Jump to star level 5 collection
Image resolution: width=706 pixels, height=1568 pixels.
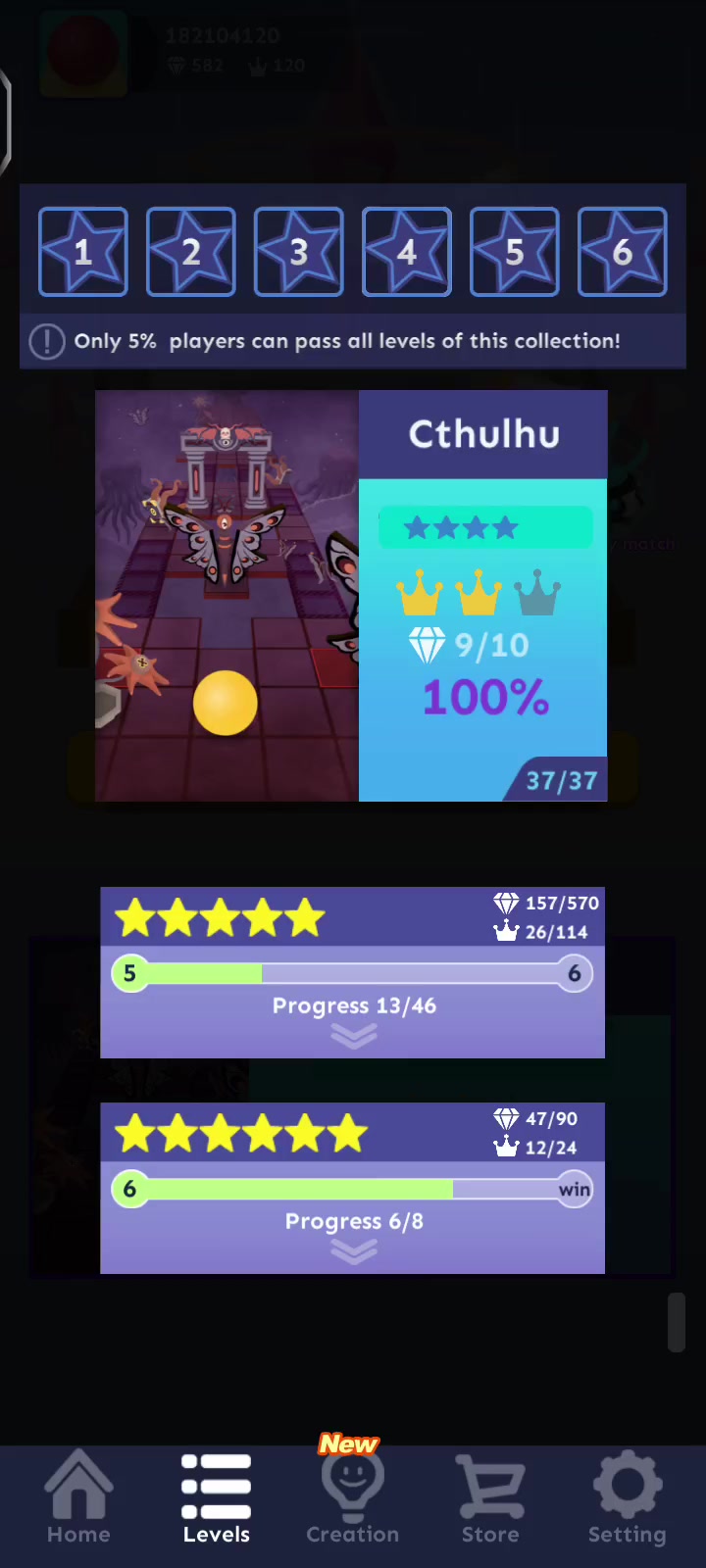(x=515, y=252)
